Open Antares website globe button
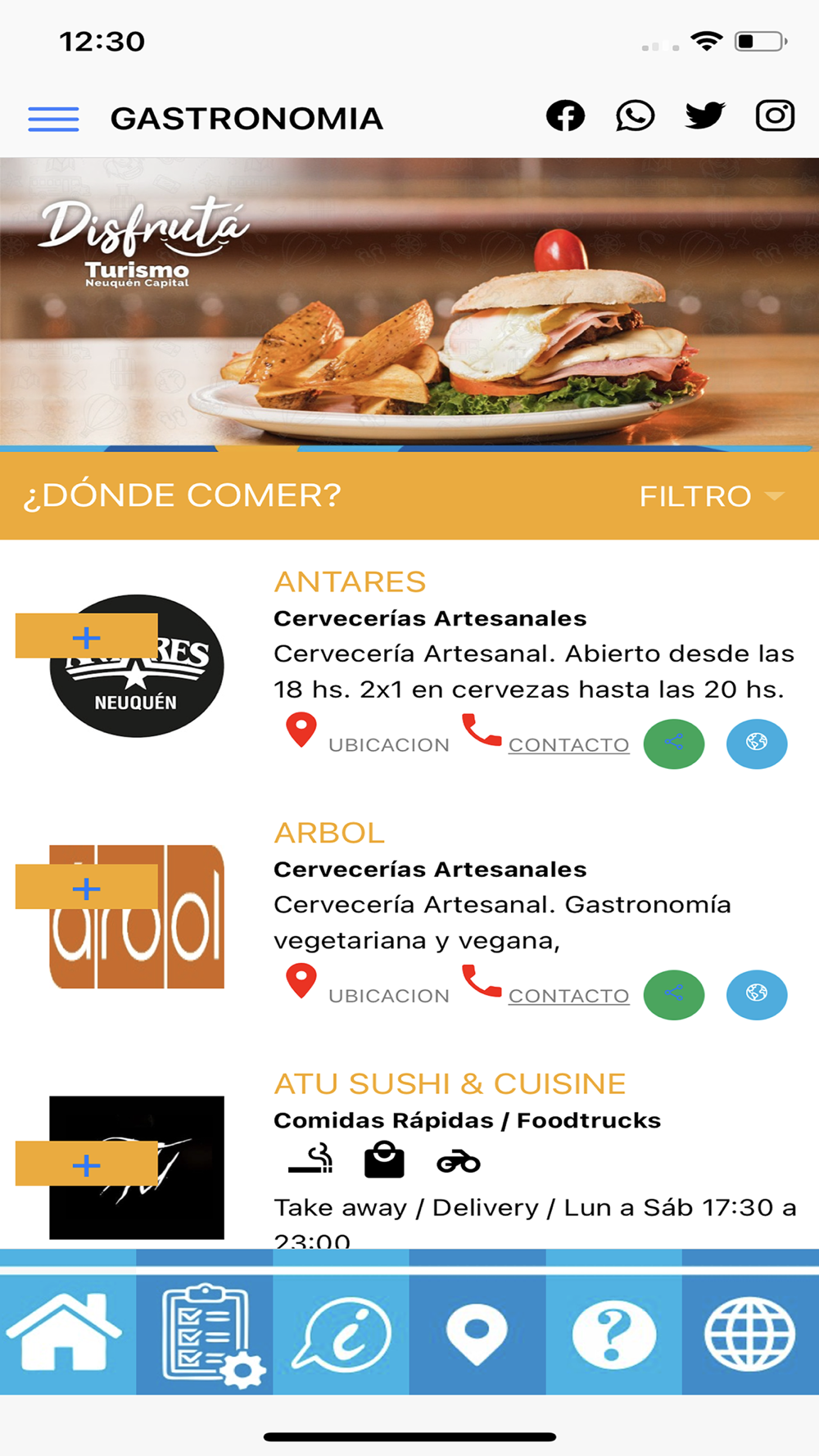The width and height of the screenshot is (819, 1456). (757, 744)
